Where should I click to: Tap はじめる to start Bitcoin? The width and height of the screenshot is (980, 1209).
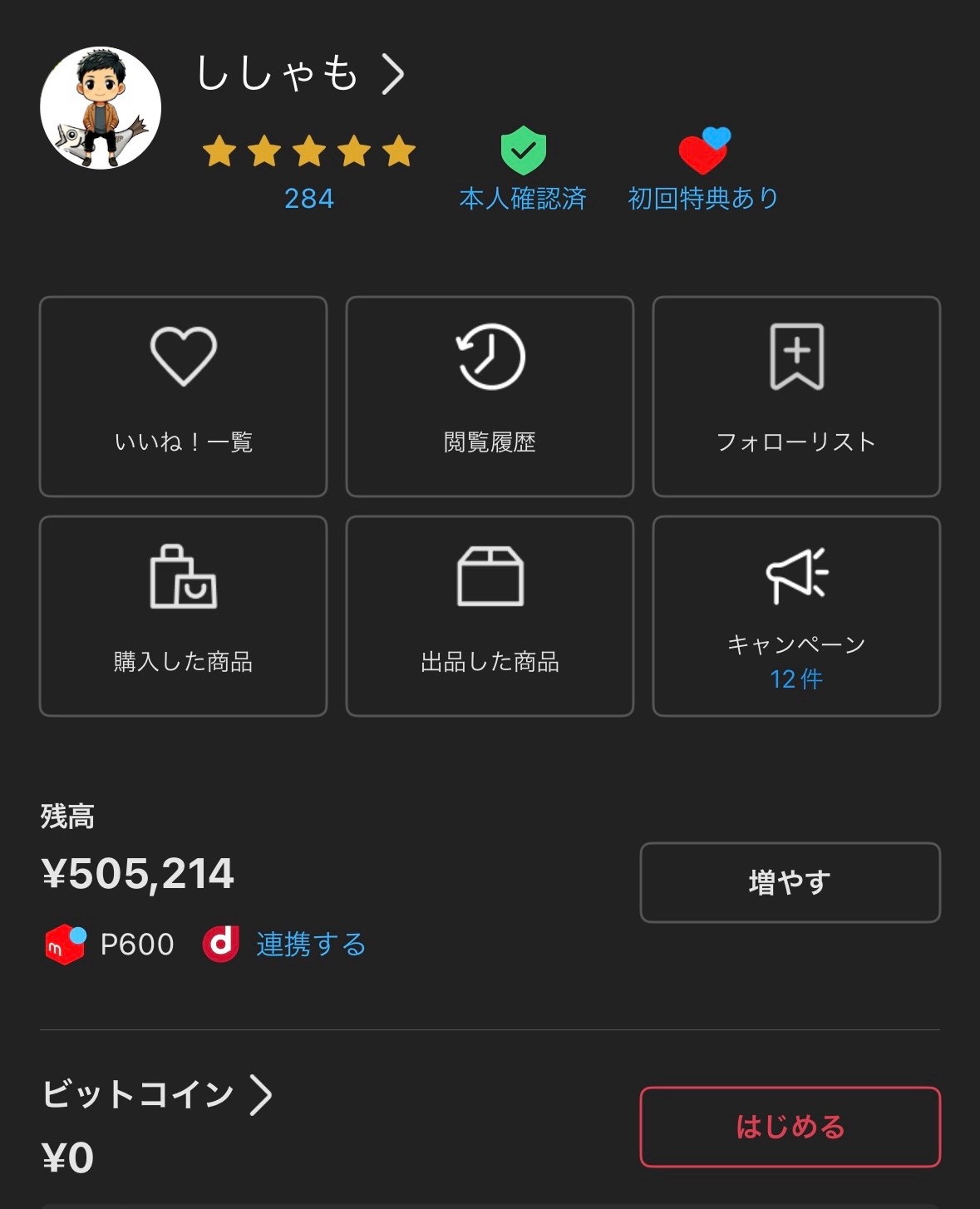[790, 1127]
